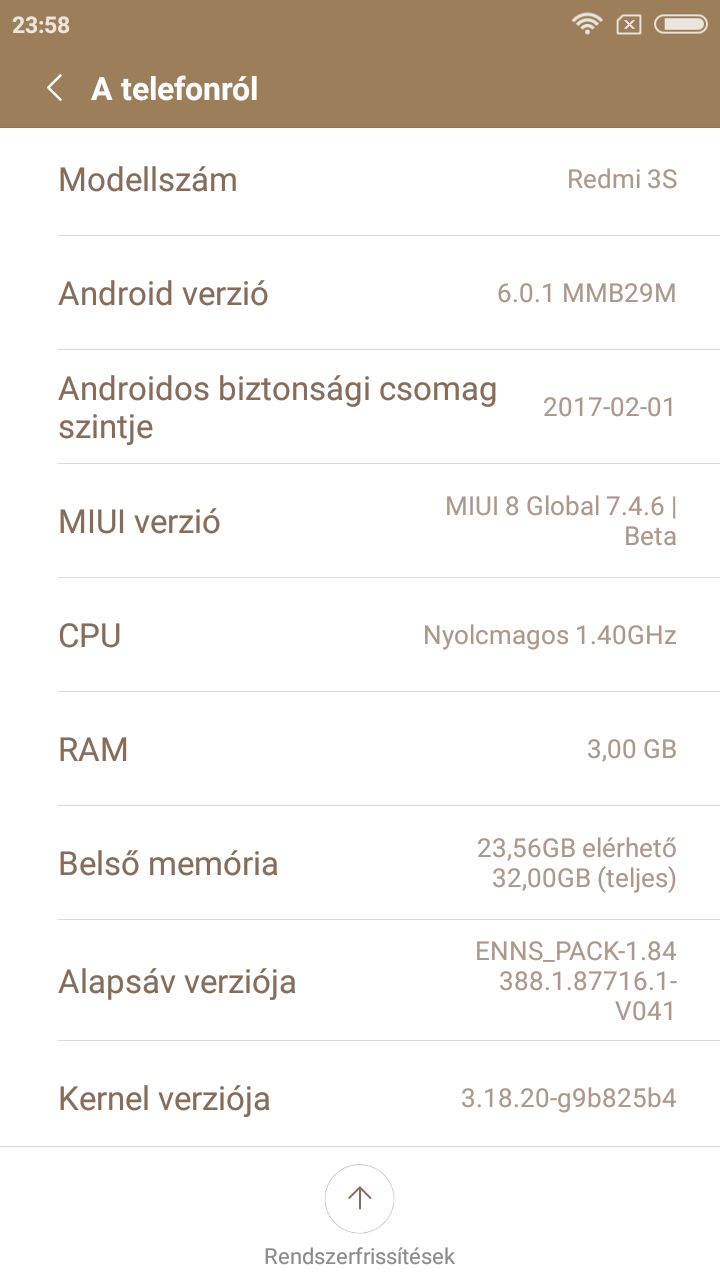720x1280 pixels.
Task: Select the CPU row
Action: [360, 635]
